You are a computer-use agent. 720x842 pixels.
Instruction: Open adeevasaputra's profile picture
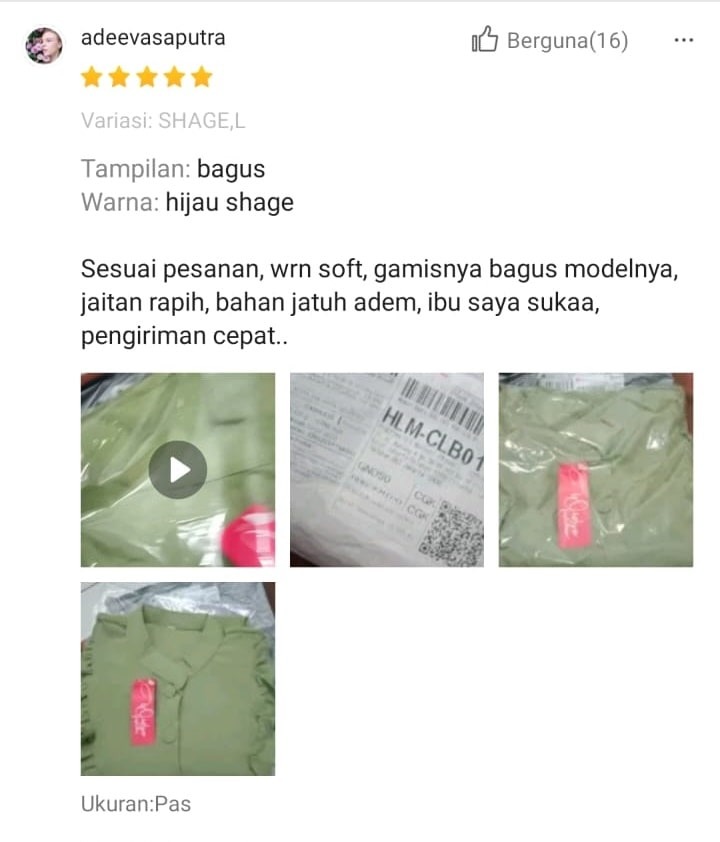pyautogui.click(x=44, y=45)
